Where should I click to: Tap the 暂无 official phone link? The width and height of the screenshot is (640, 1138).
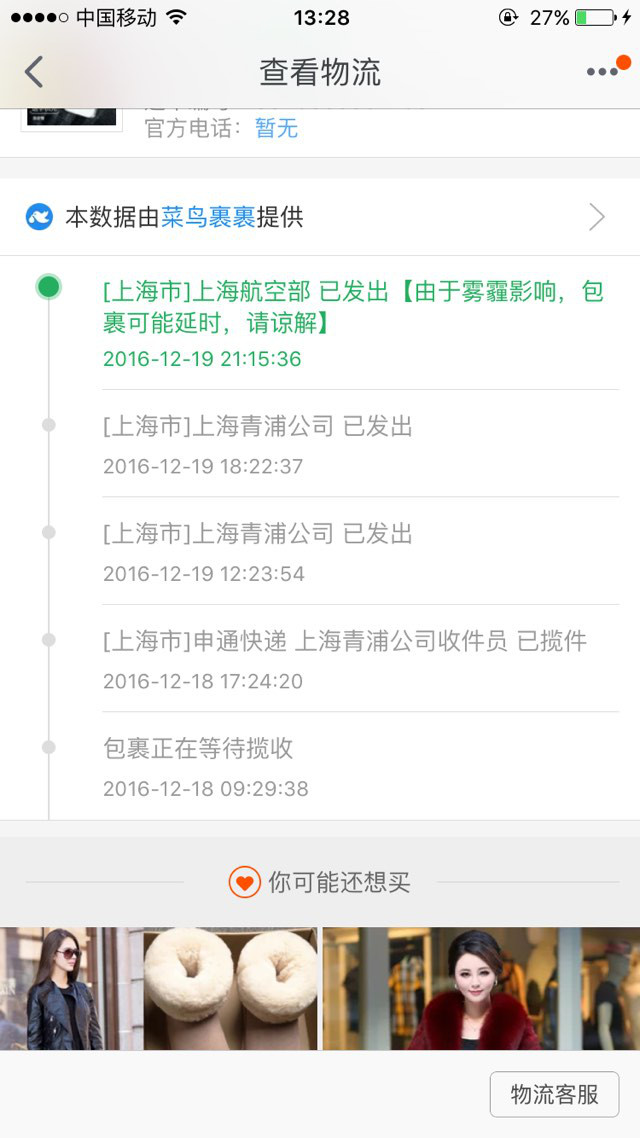coord(277,128)
